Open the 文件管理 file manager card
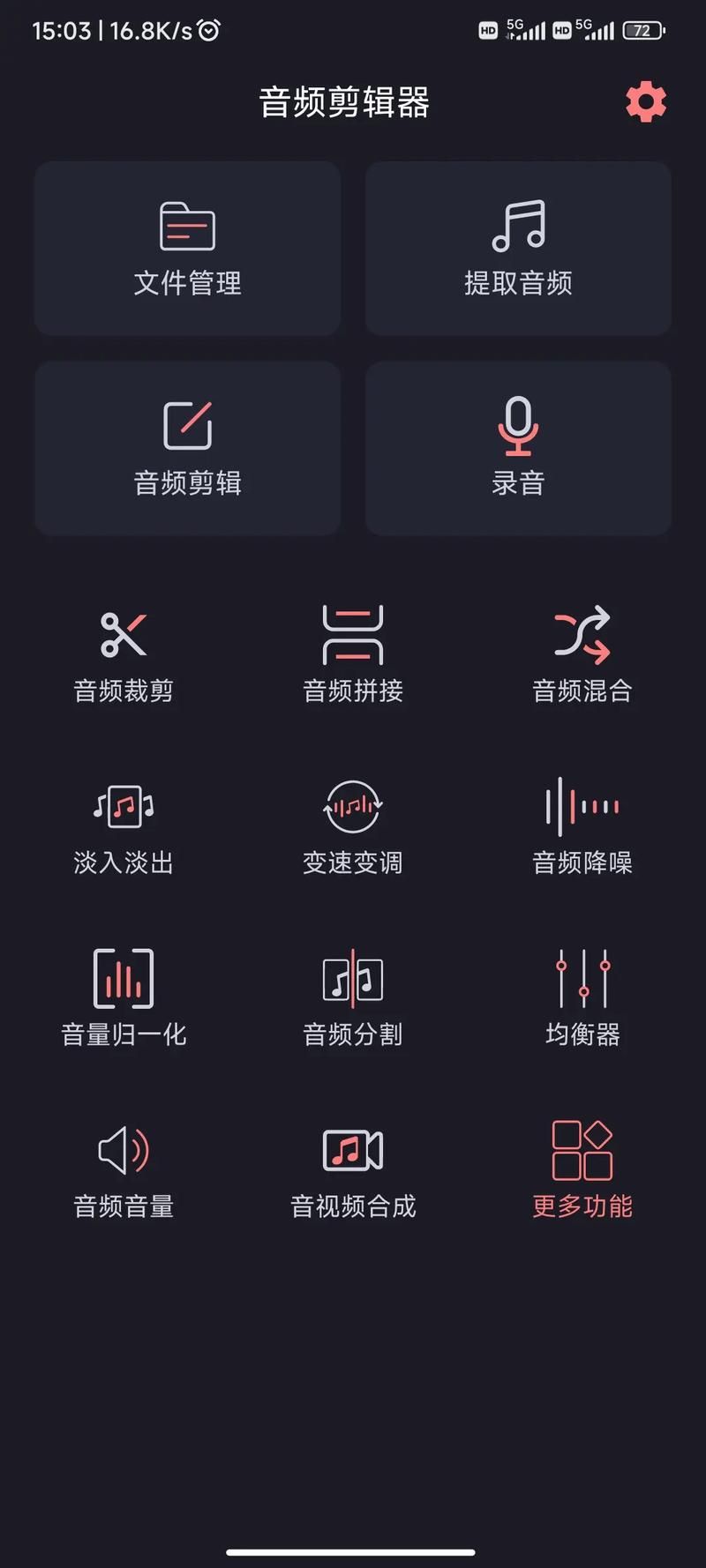 pos(186,249)
